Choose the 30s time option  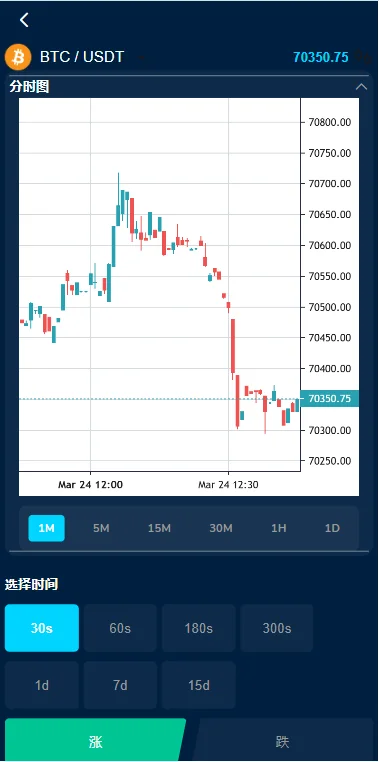coord(42,628)
